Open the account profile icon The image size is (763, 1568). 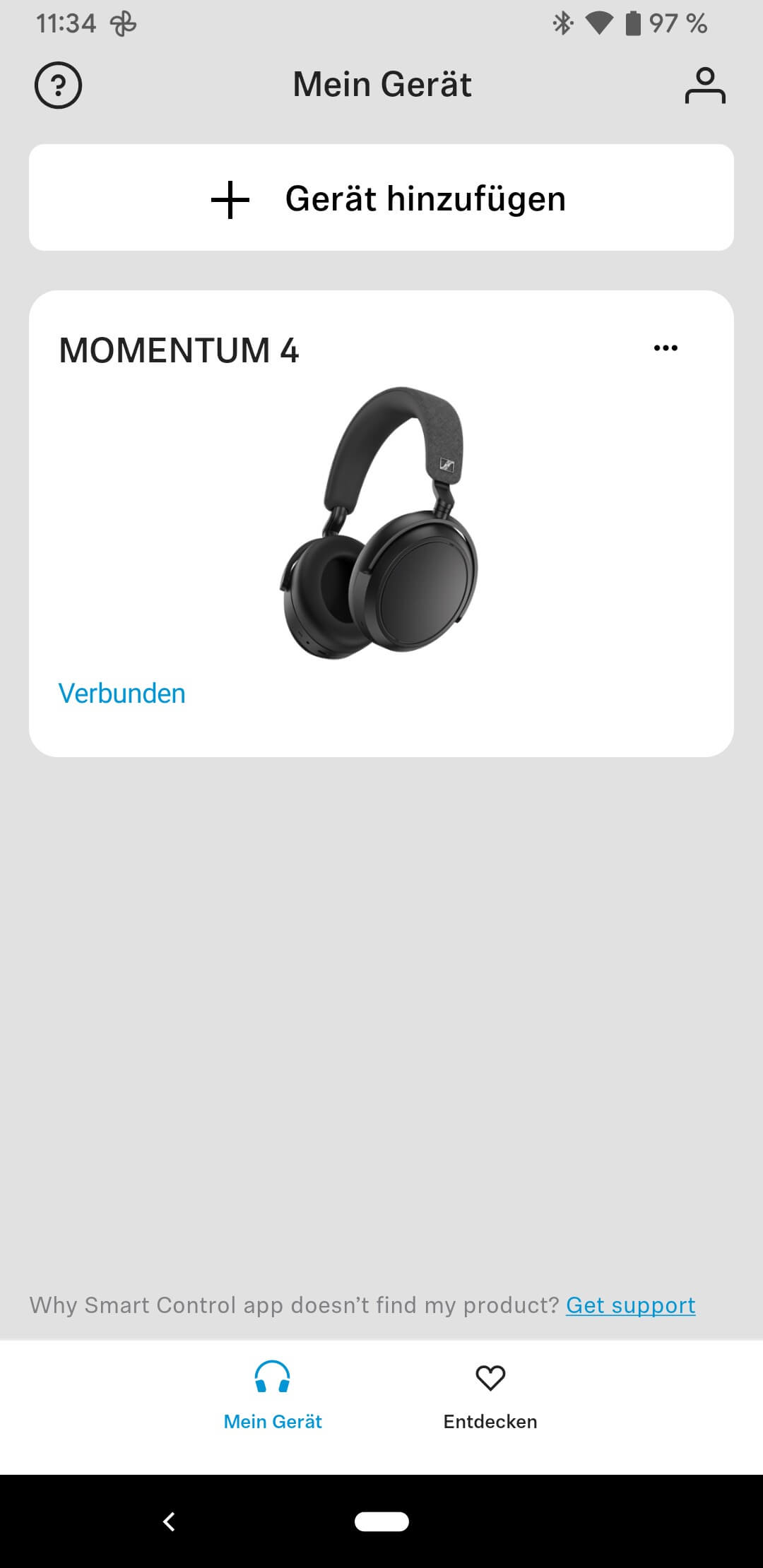(704, 85)
